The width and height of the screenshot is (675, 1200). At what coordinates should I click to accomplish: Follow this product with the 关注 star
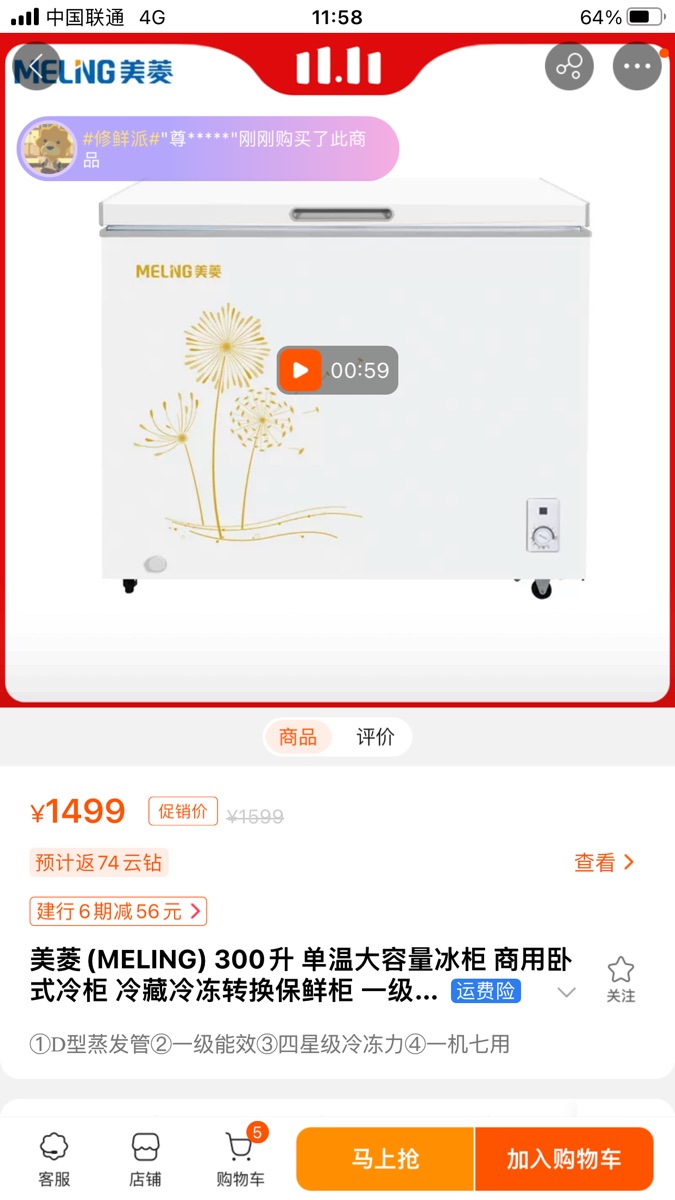pyautogui.click(x=621, y=978)
